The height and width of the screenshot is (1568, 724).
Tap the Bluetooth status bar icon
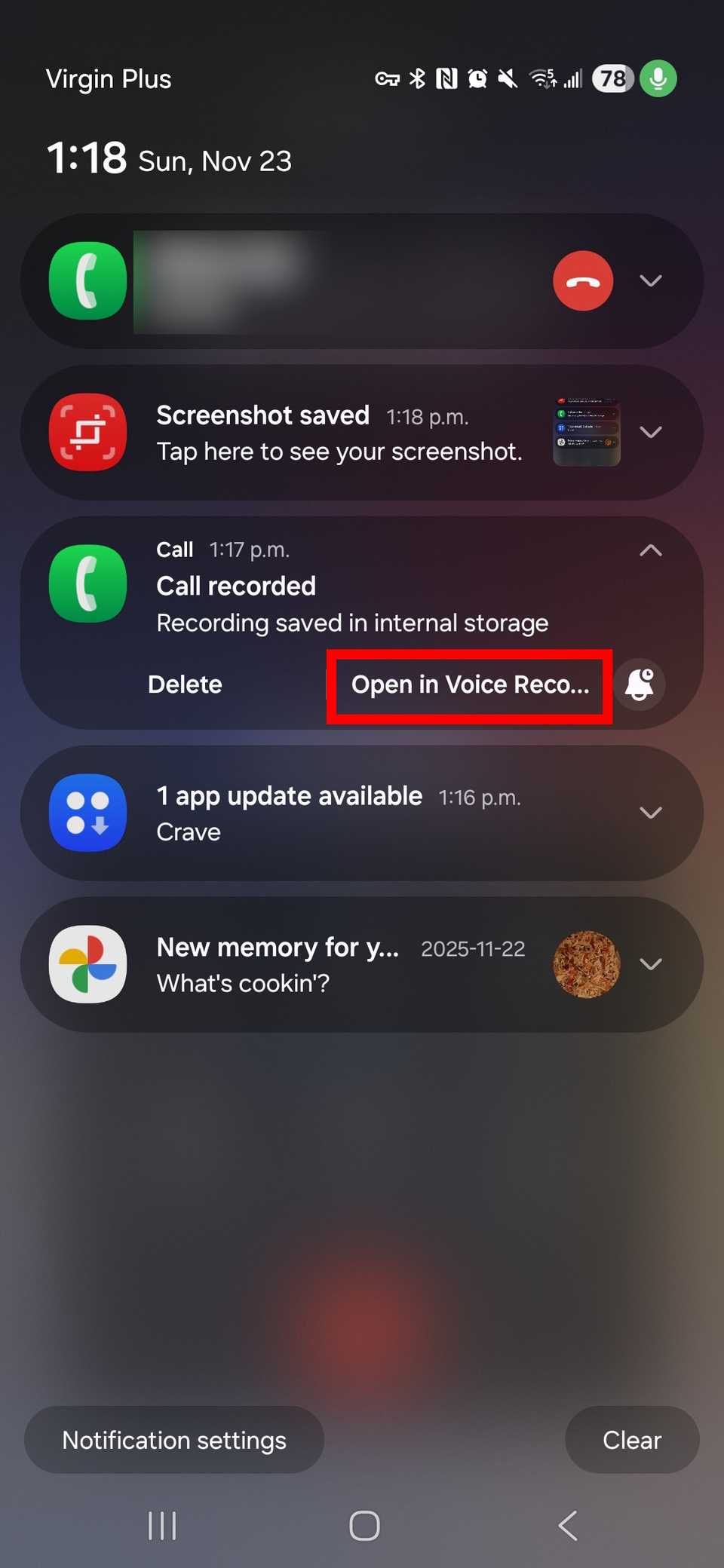coord(415,78)
